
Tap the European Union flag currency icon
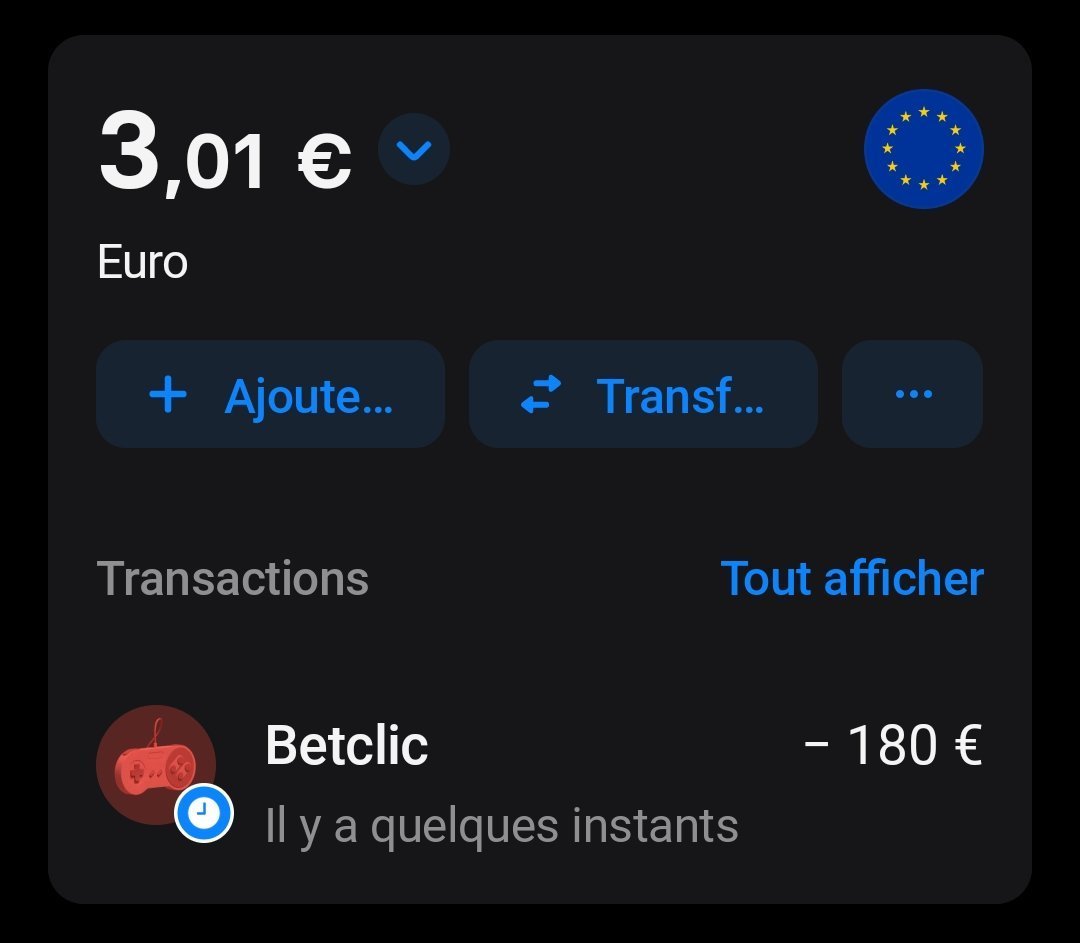[923, 149]
